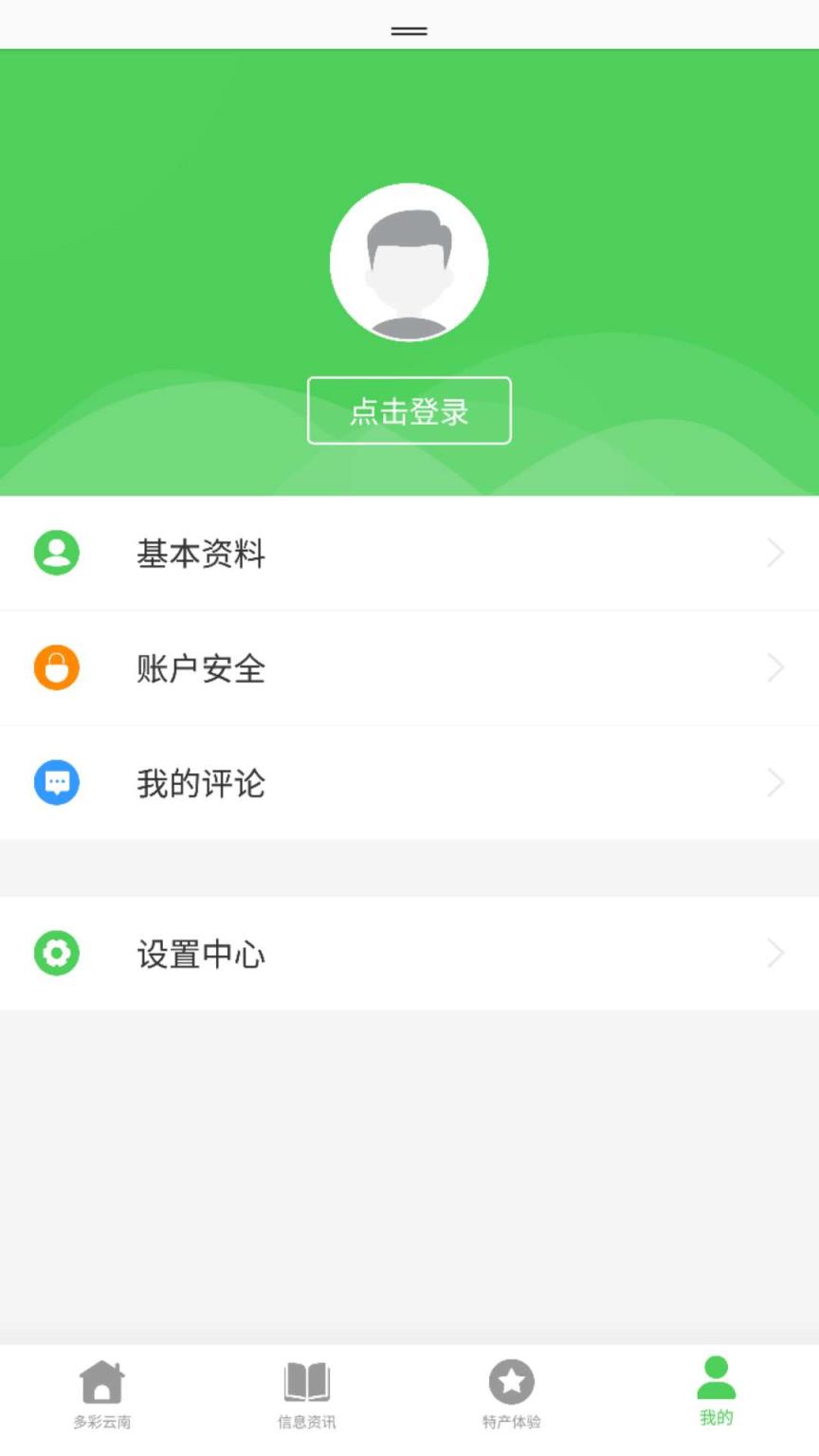Switch to the 信息资讯 tab
The image size is (819, 1456).
(x=306, y=1392)
